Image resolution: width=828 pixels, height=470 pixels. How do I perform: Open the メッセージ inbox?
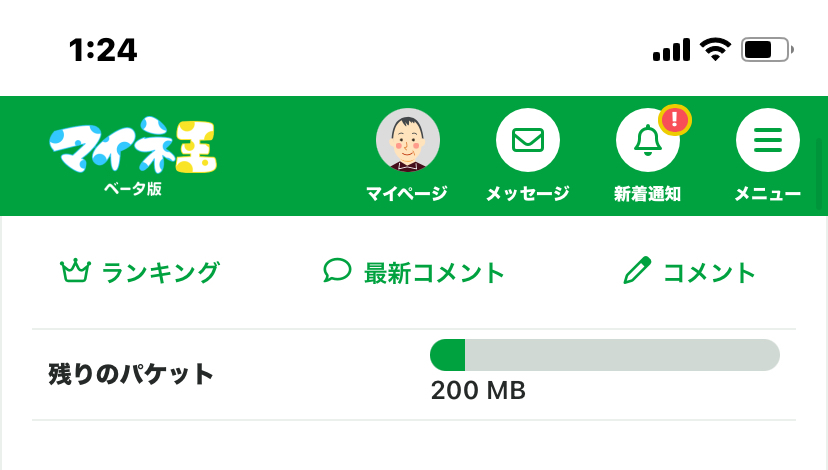coord(527,141)
